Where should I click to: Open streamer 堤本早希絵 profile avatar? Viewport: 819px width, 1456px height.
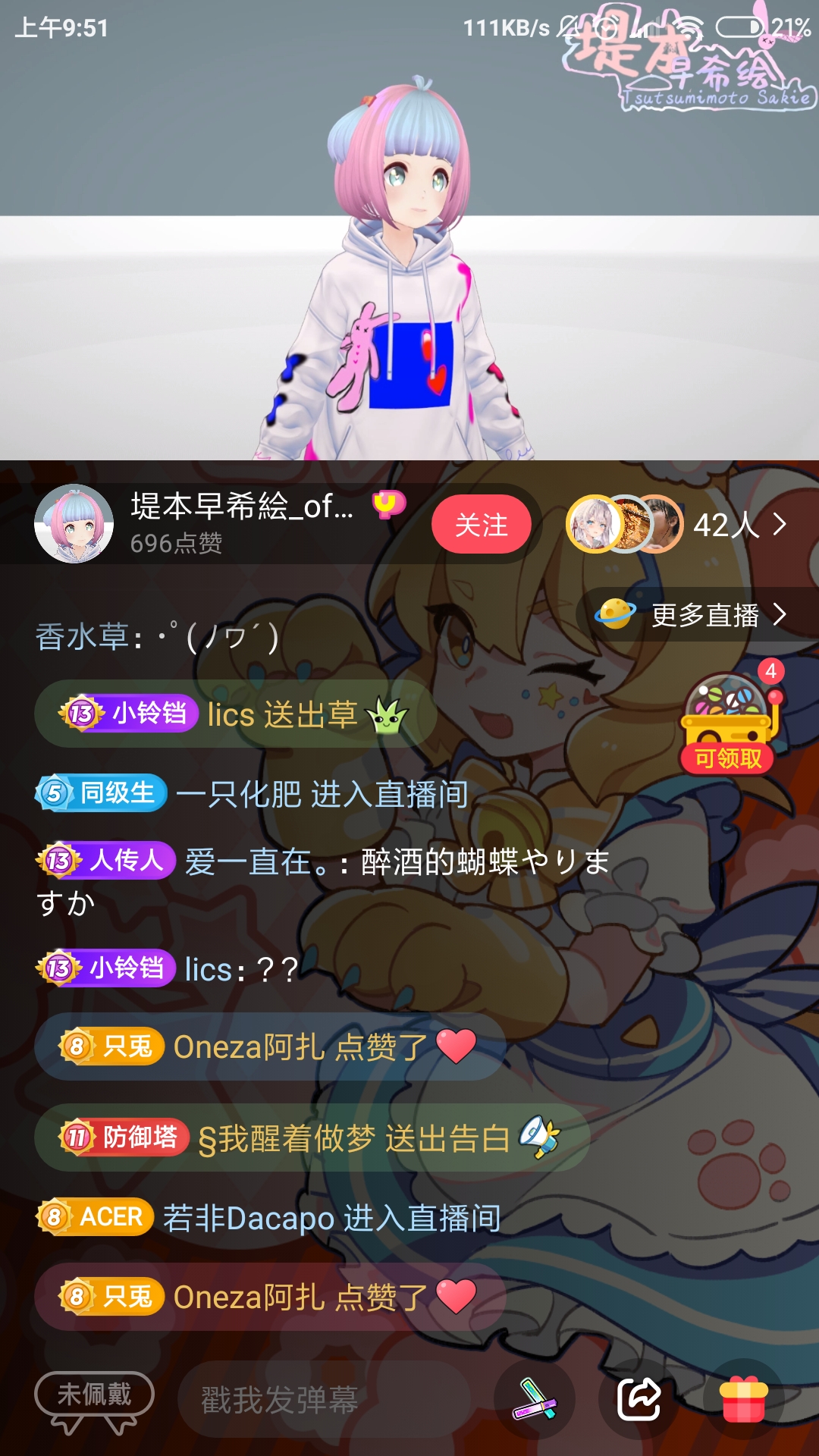click(74, 524)
